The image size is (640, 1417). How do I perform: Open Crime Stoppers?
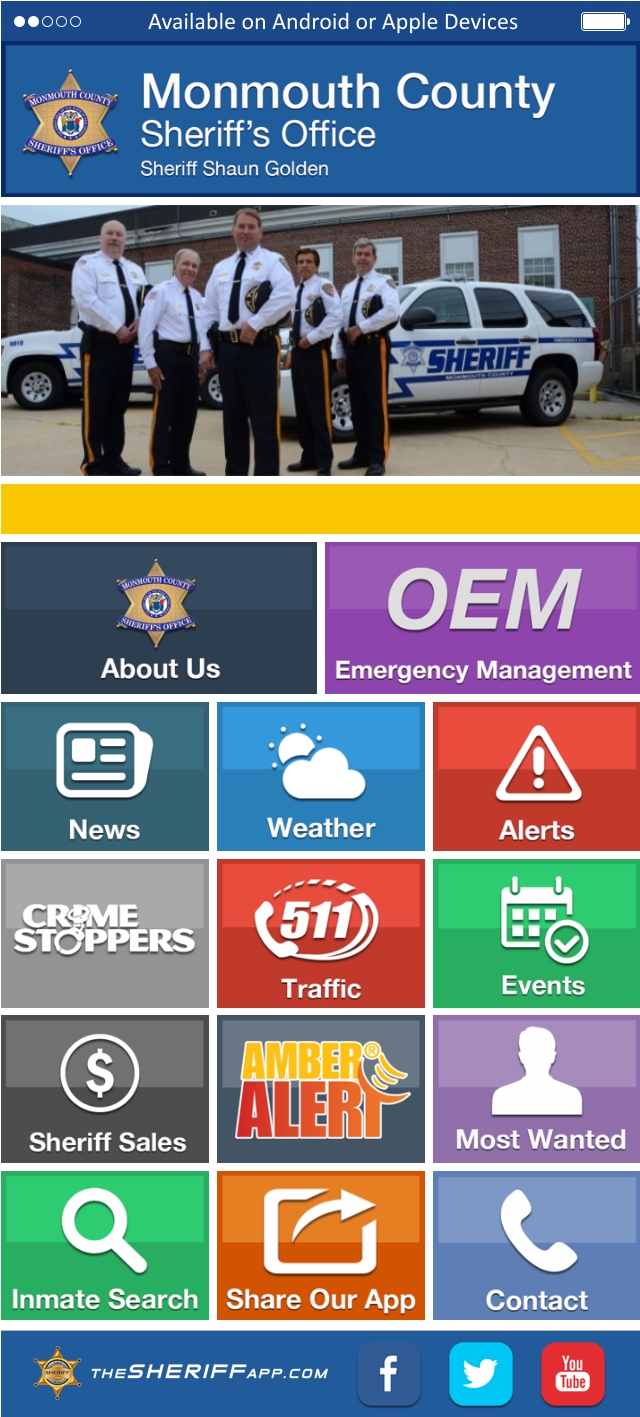(x=105, y=932)
